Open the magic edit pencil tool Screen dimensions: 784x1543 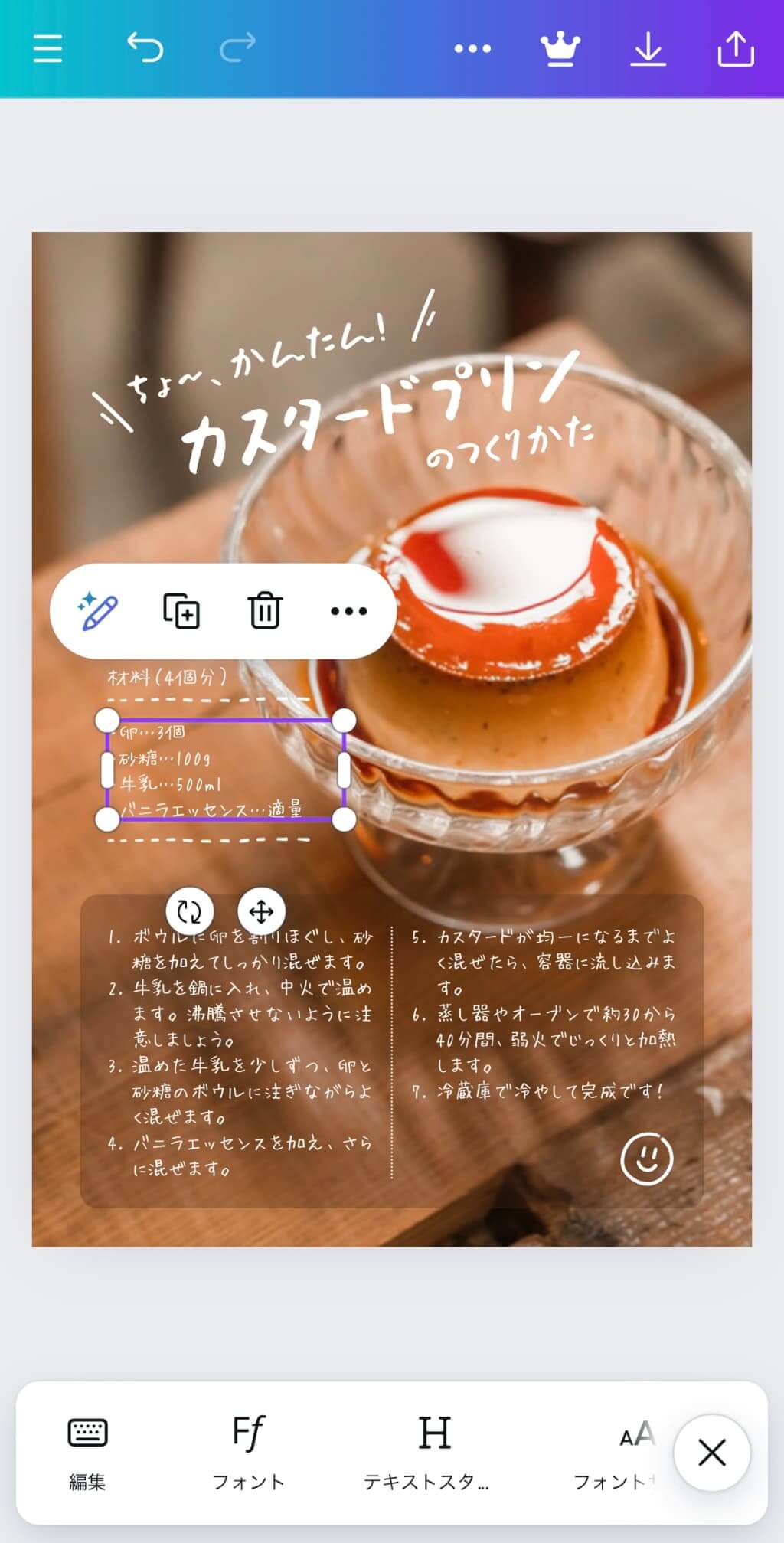(x=100, y=610)
